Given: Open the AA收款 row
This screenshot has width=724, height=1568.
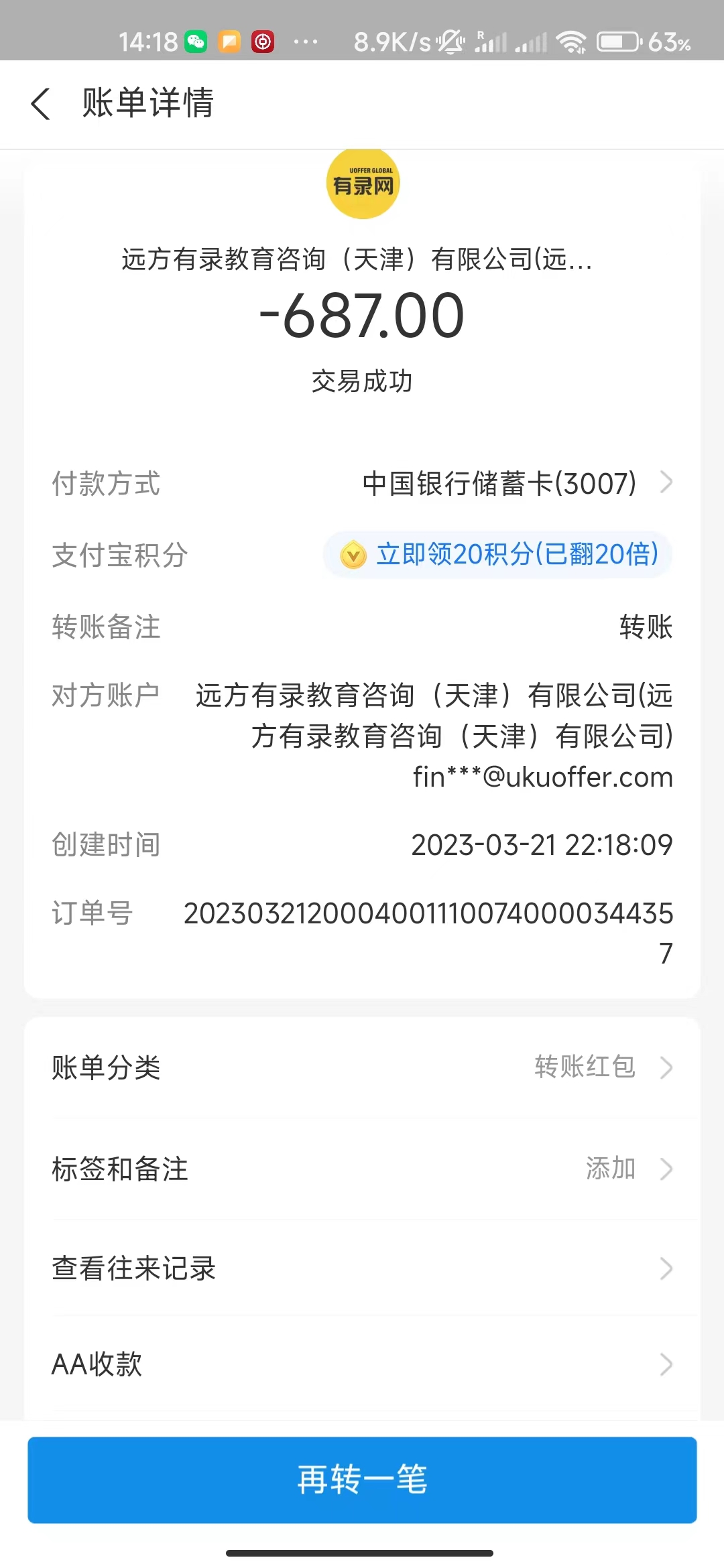Looking at the screenshot, I should (x=362, y=1364).
